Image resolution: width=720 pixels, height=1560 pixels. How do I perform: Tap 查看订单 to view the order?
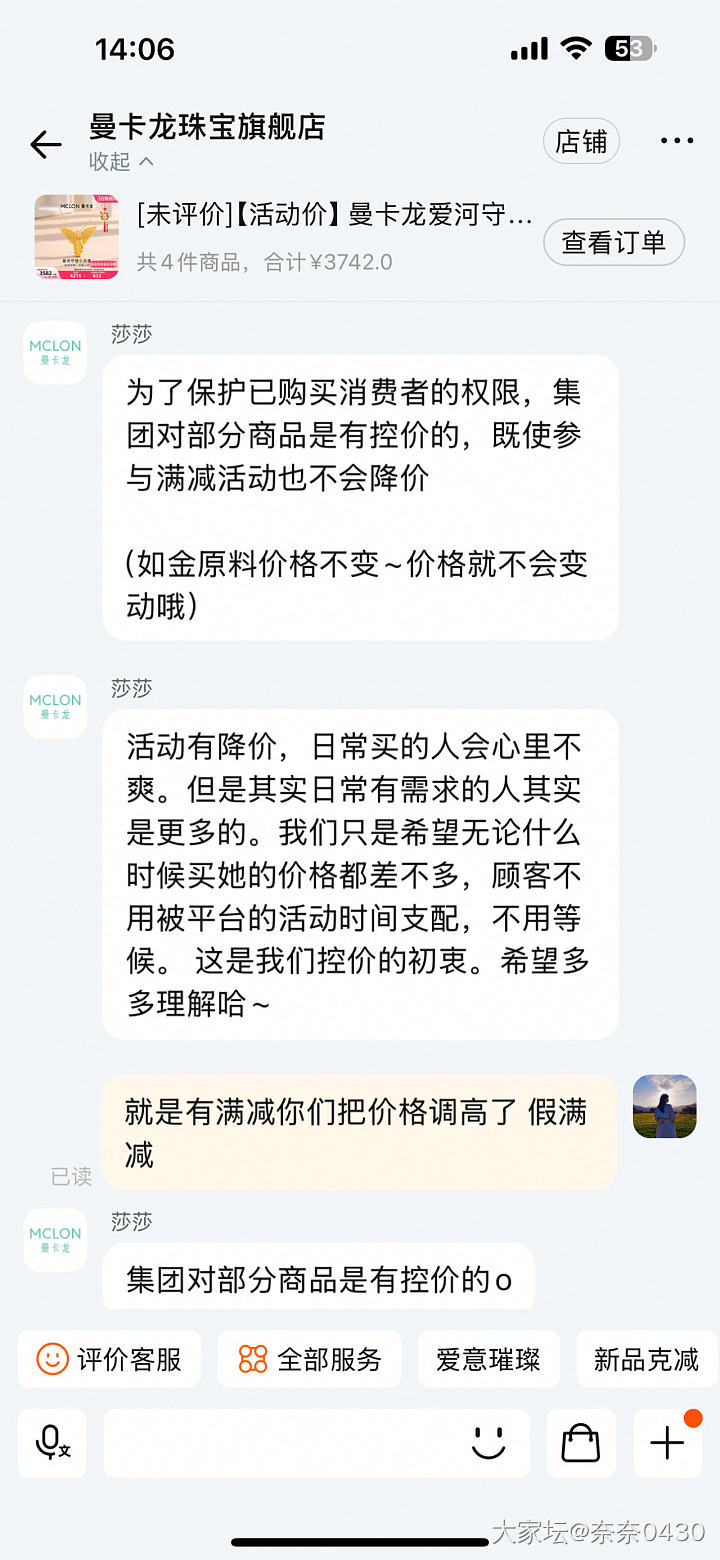(x=613, y=242)
